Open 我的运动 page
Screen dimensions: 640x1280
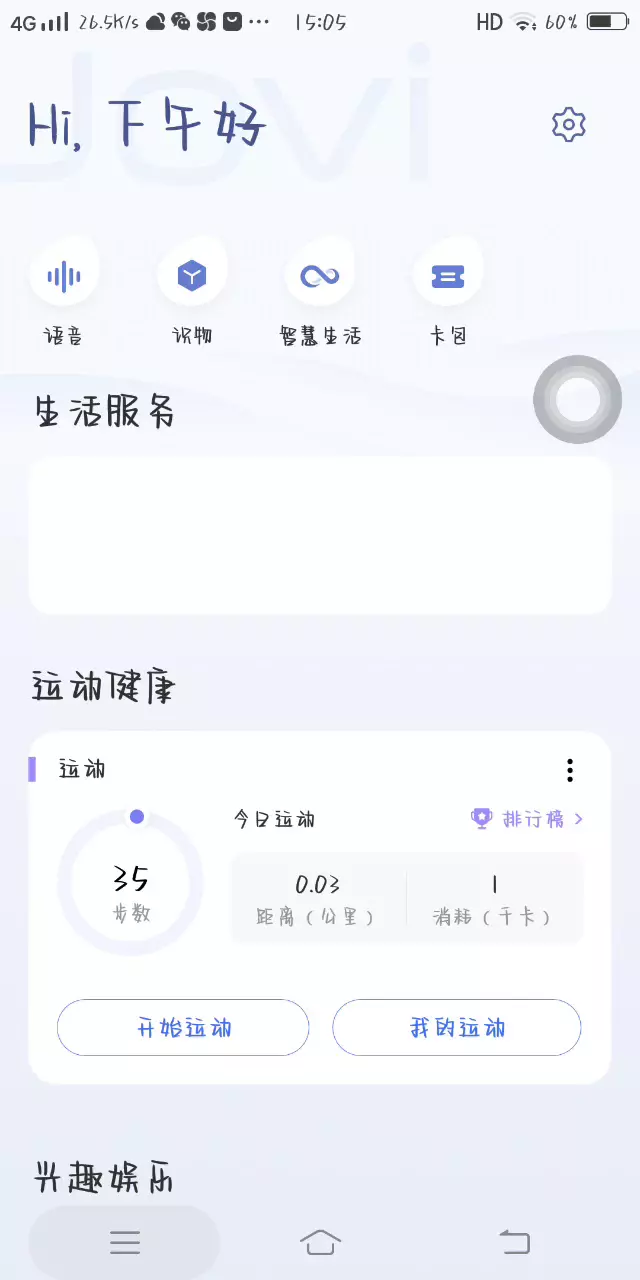(x=457, y=1027)
